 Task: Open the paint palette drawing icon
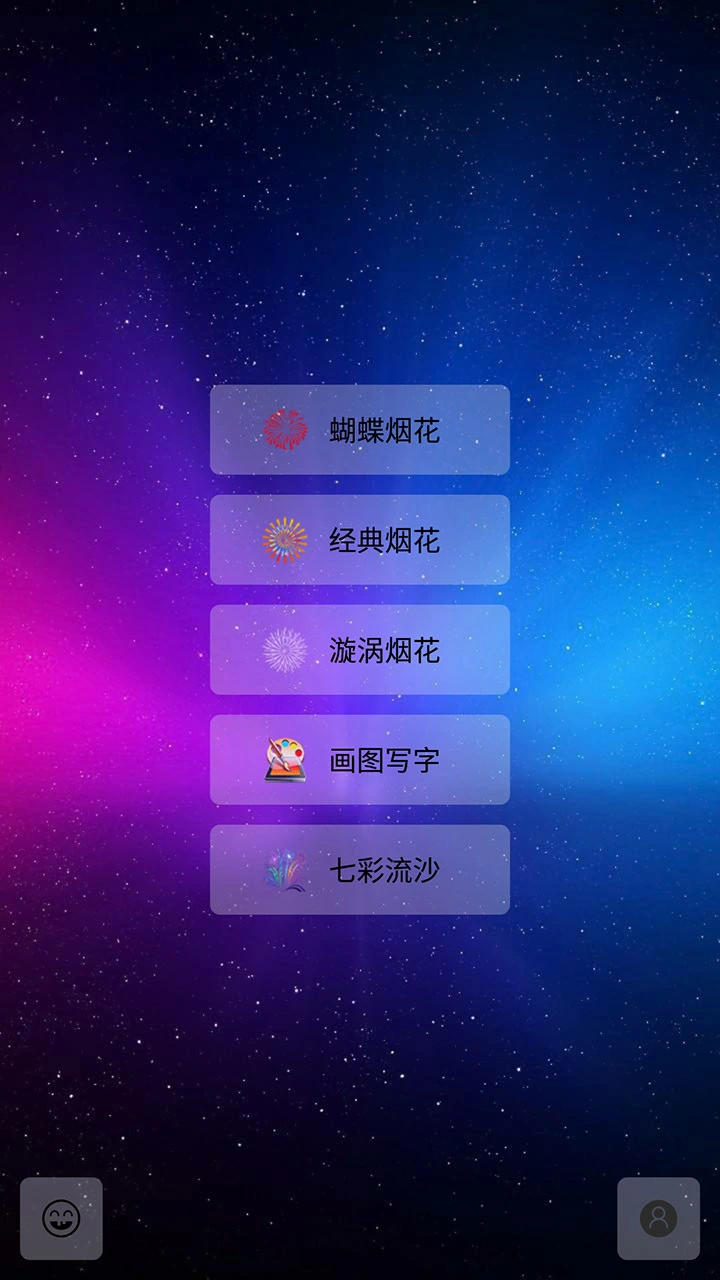(x=286, y=761)
